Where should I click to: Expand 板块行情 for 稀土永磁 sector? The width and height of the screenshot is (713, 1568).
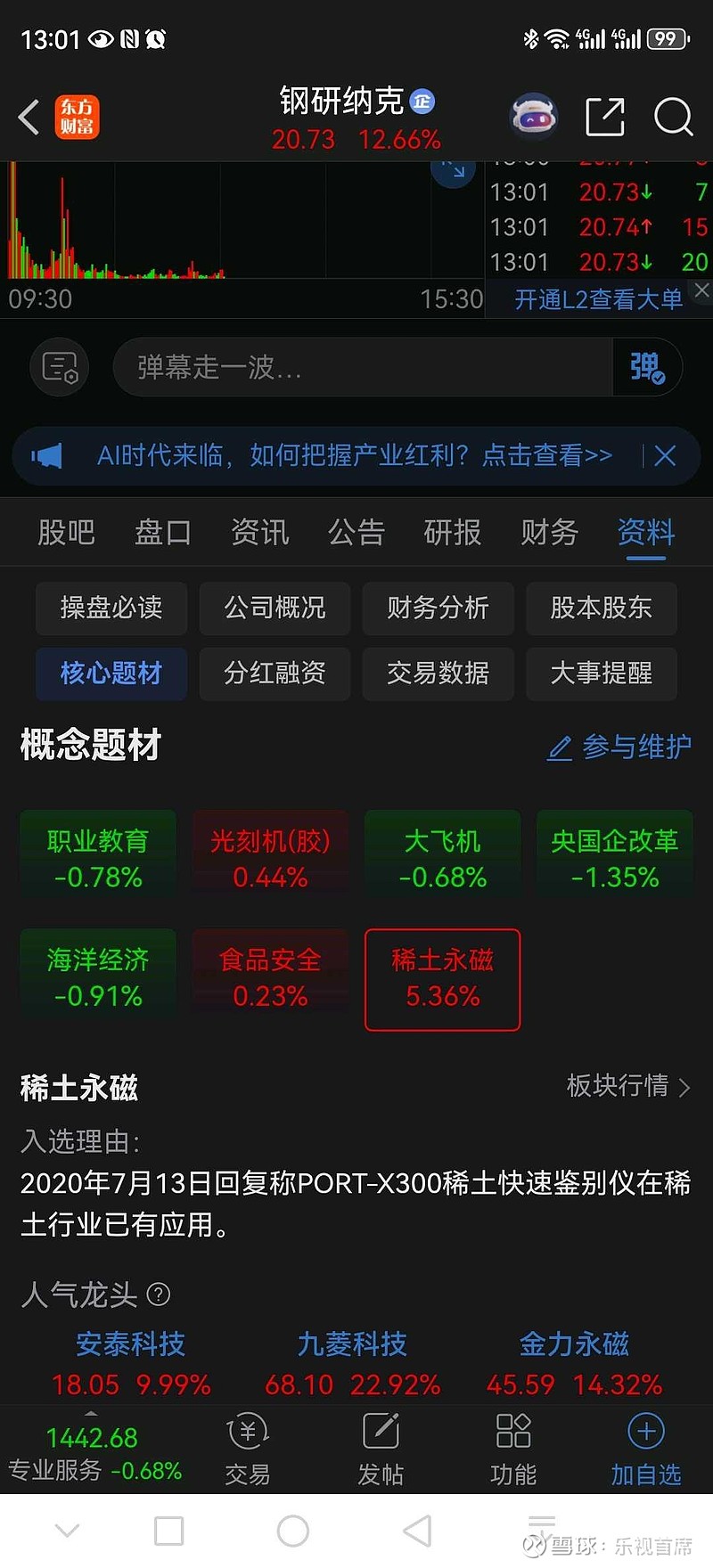coord(629,1087)
